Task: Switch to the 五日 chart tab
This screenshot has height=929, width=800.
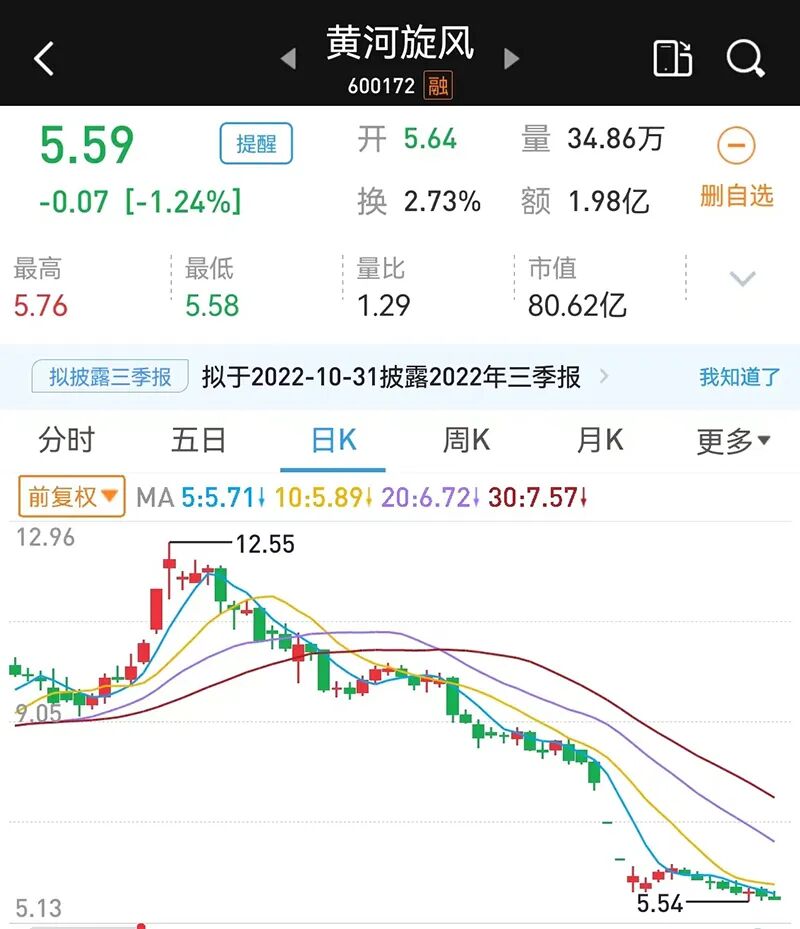Action: click(199, 440)
